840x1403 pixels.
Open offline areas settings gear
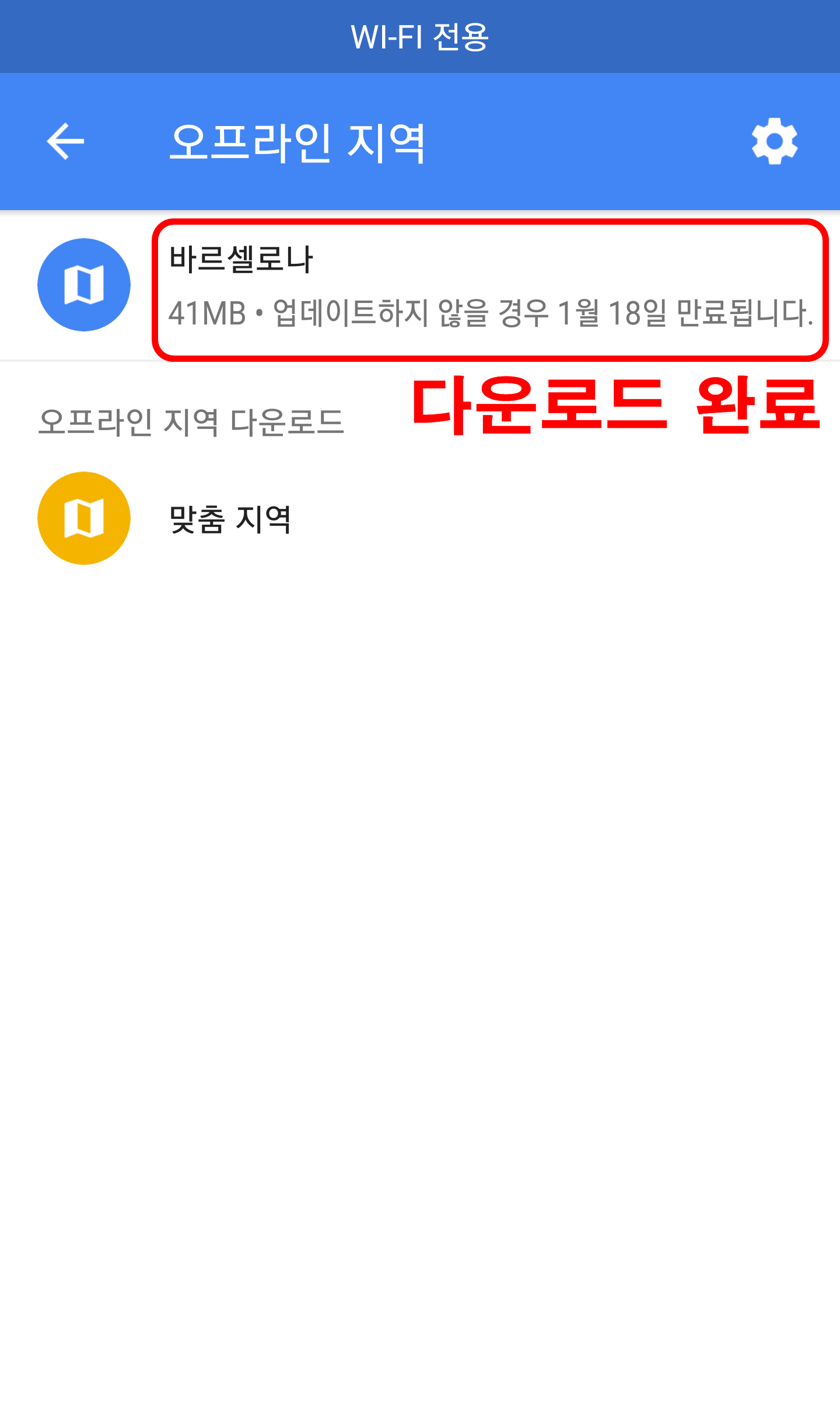[774, 141]
